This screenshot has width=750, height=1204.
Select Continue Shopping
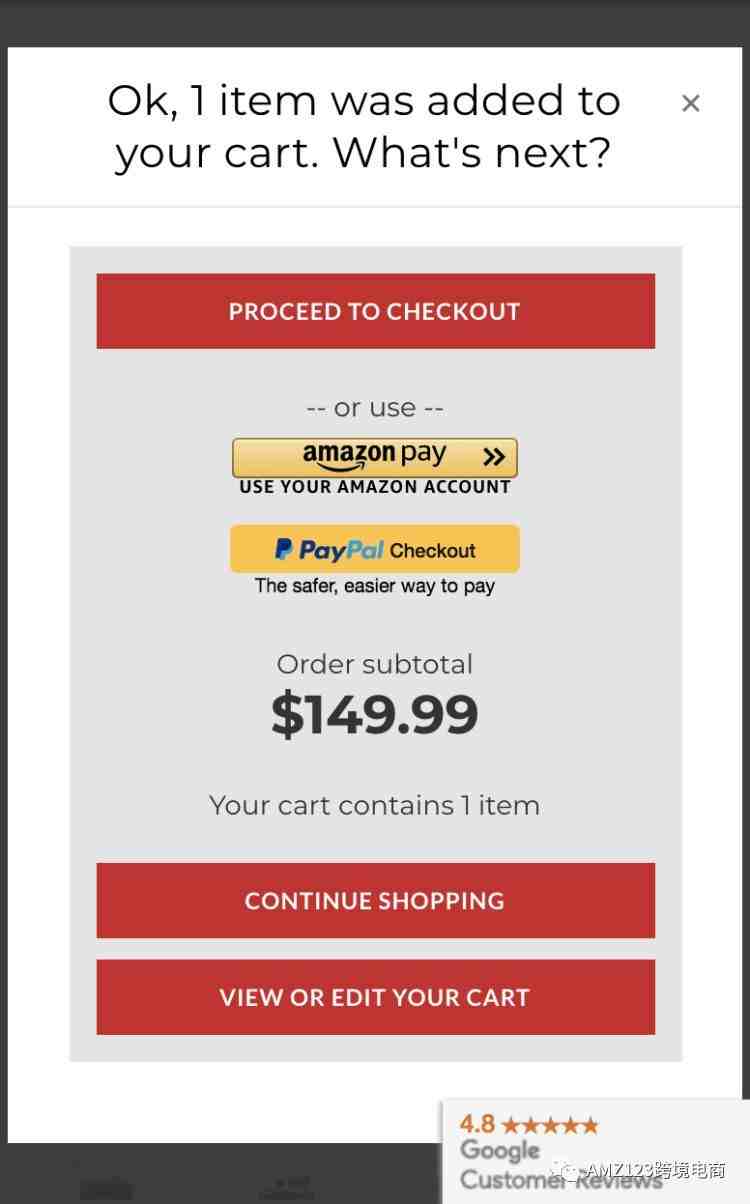tap(375, 900)
